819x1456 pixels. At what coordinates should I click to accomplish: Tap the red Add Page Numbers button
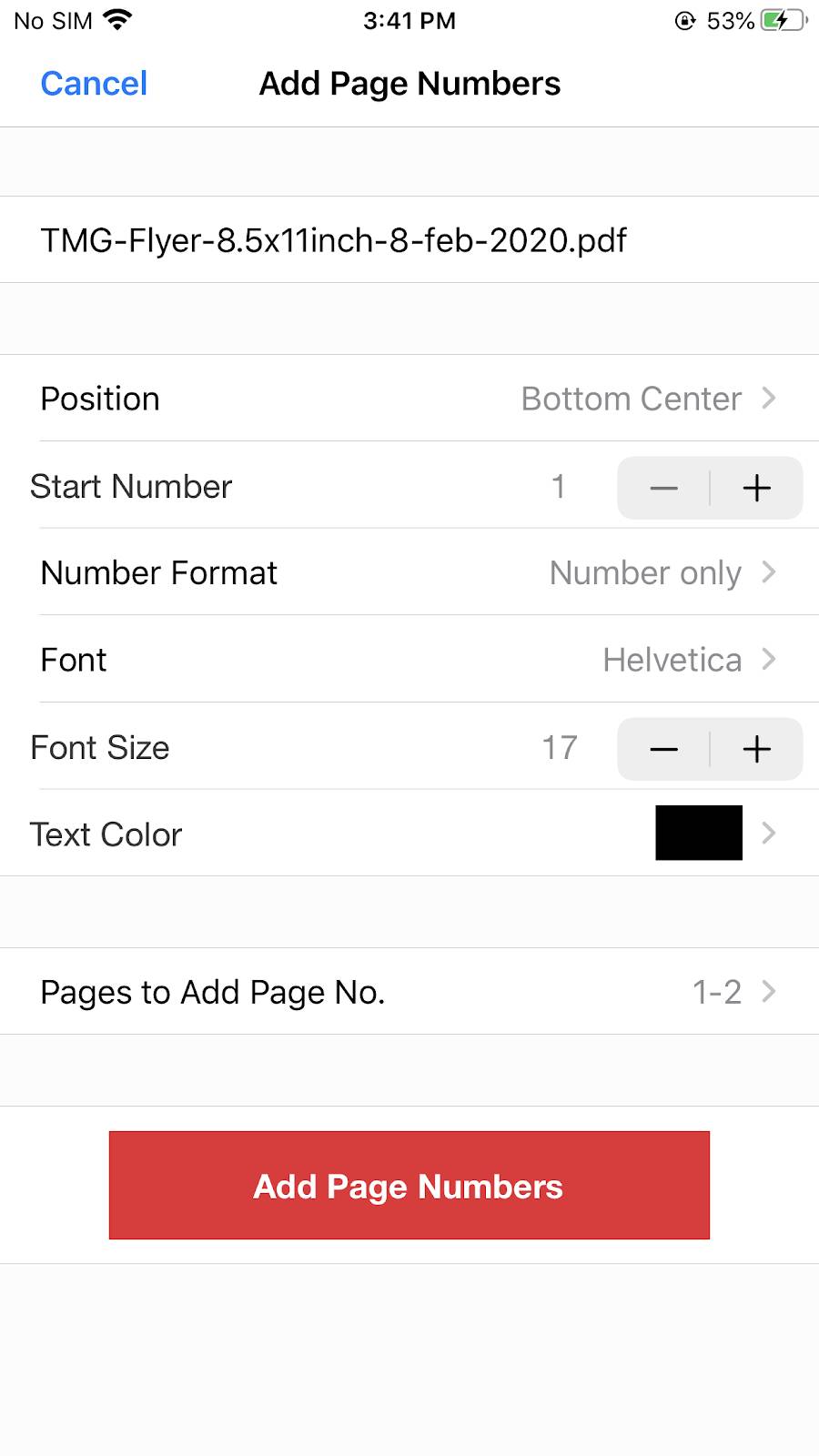[409, 1186]
